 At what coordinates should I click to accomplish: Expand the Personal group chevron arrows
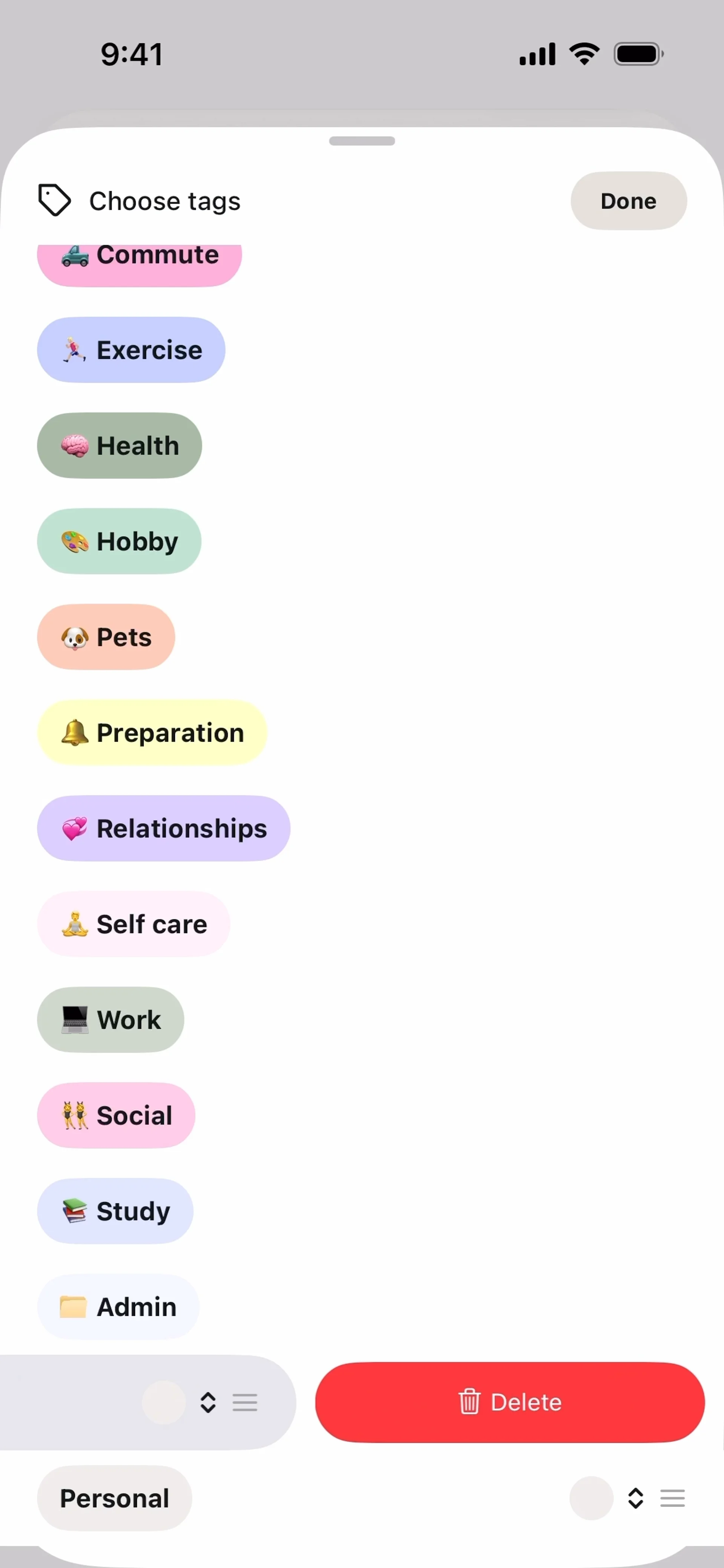635,1497
